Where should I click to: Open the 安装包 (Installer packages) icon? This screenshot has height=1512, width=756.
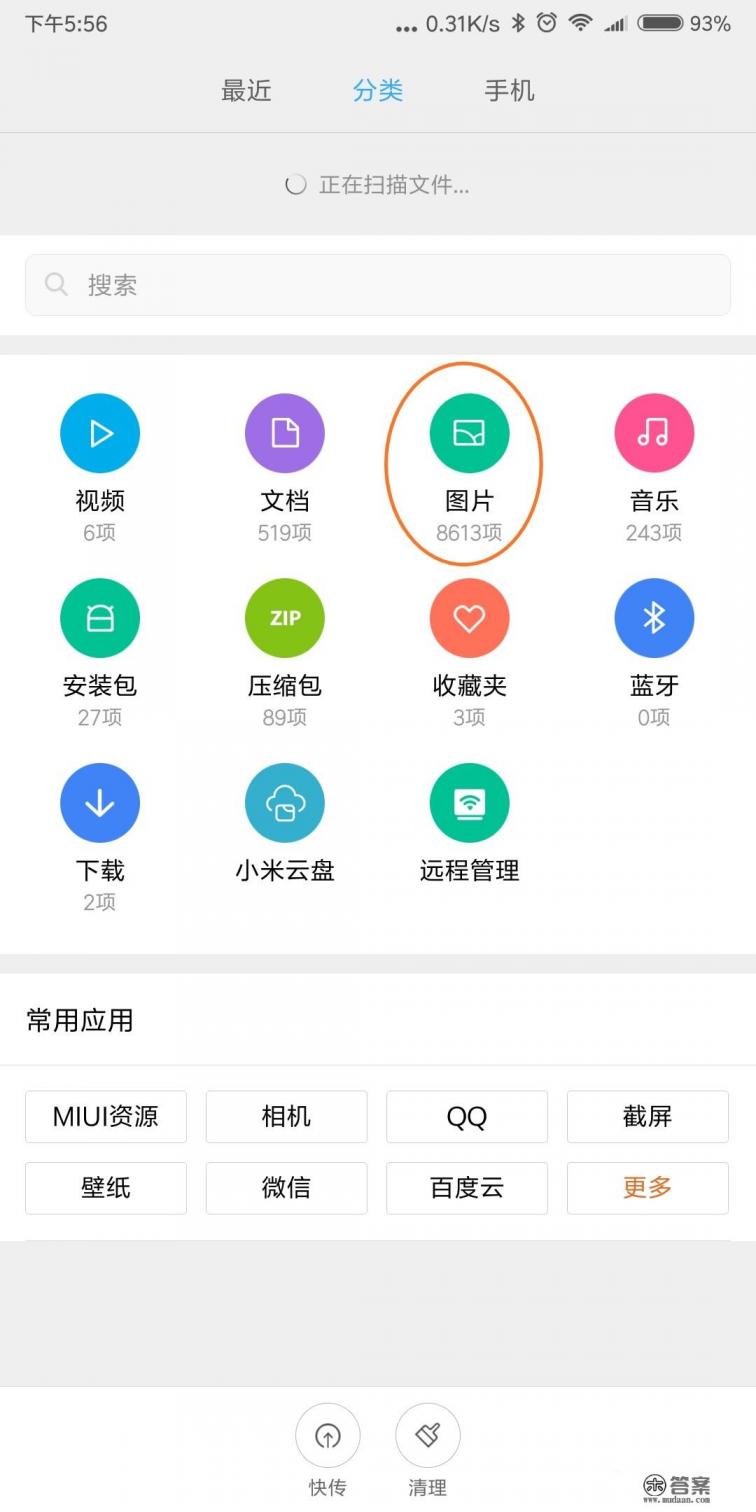tap(100, 617)
